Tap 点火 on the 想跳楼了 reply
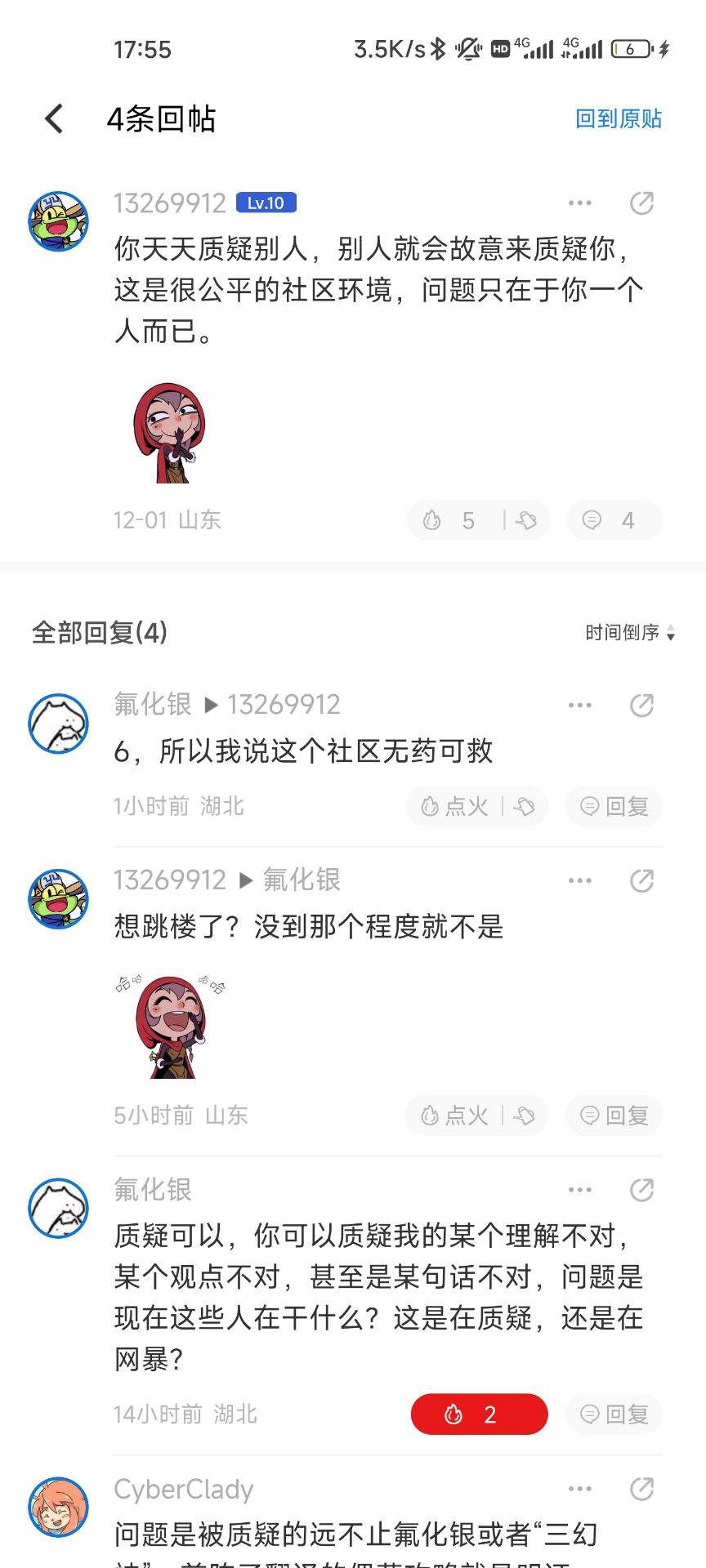 point(454,1116)
